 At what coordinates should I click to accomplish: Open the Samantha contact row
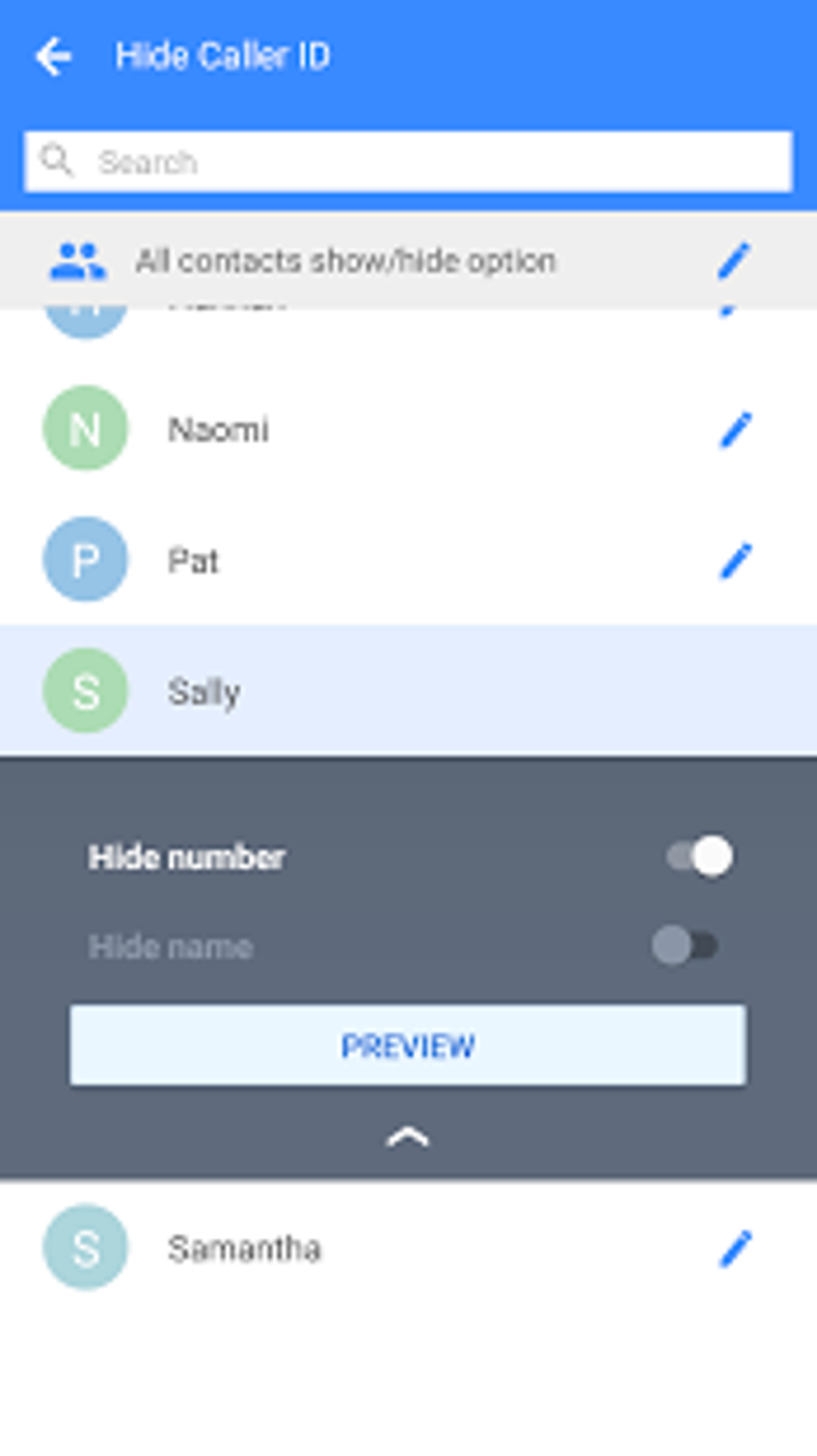pos(408,1248)
